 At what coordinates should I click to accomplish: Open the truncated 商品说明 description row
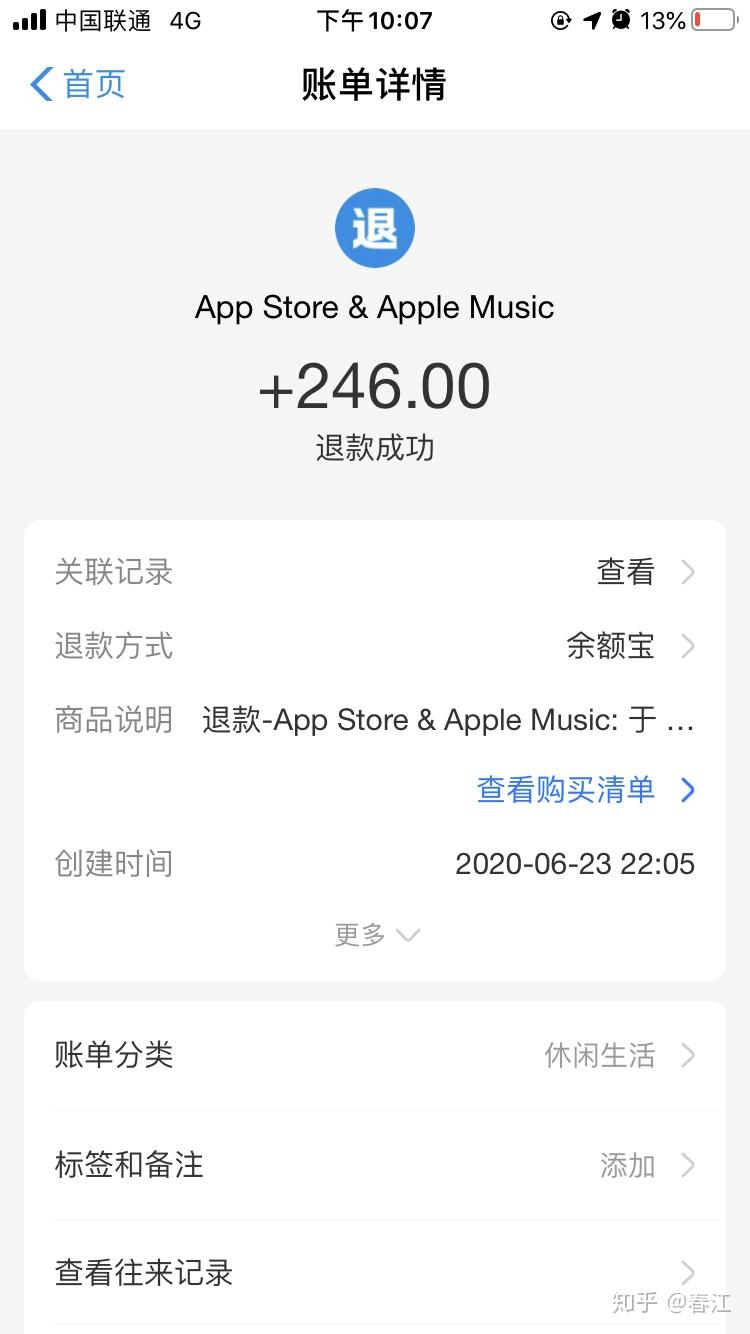[x=375, y=720]
